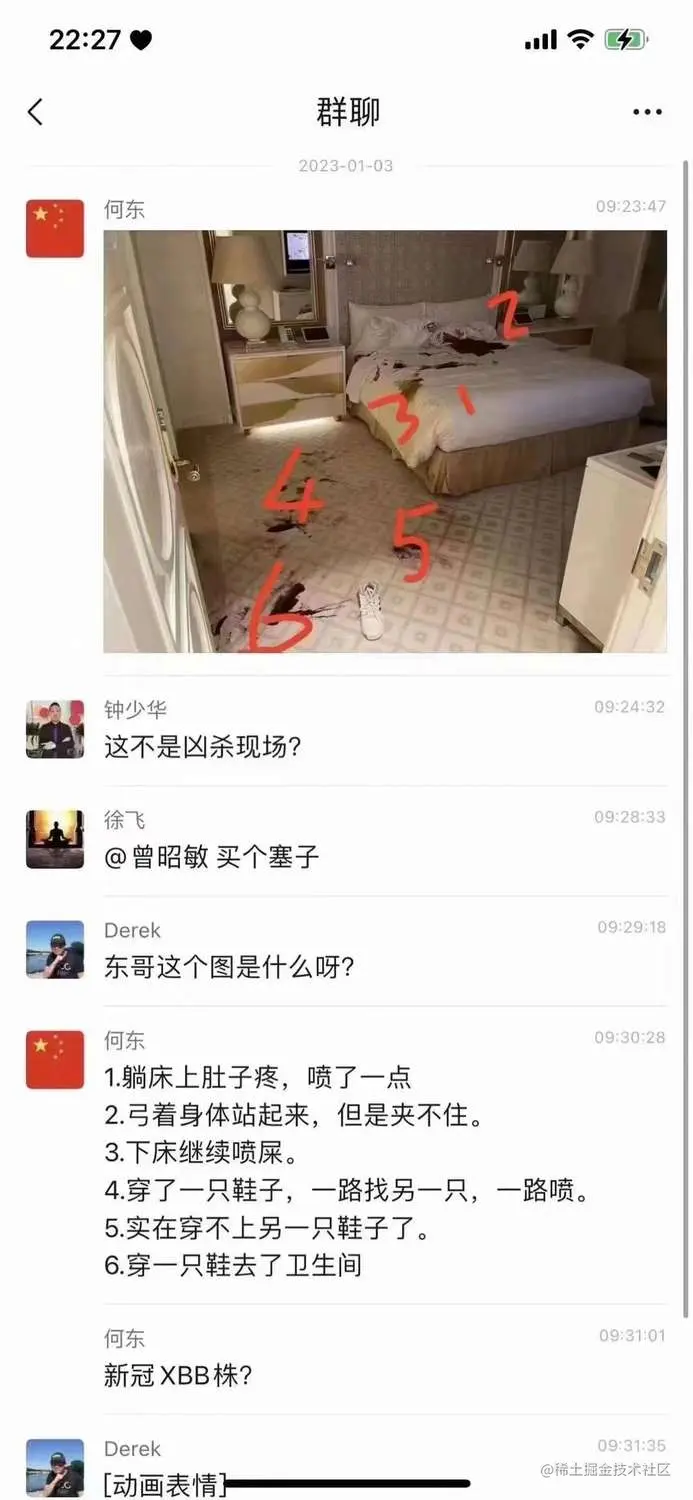Open 何东's avatar next to the numbered list message
Viewport: 693px width, 1500px height.
click(x=55, y=1059)
